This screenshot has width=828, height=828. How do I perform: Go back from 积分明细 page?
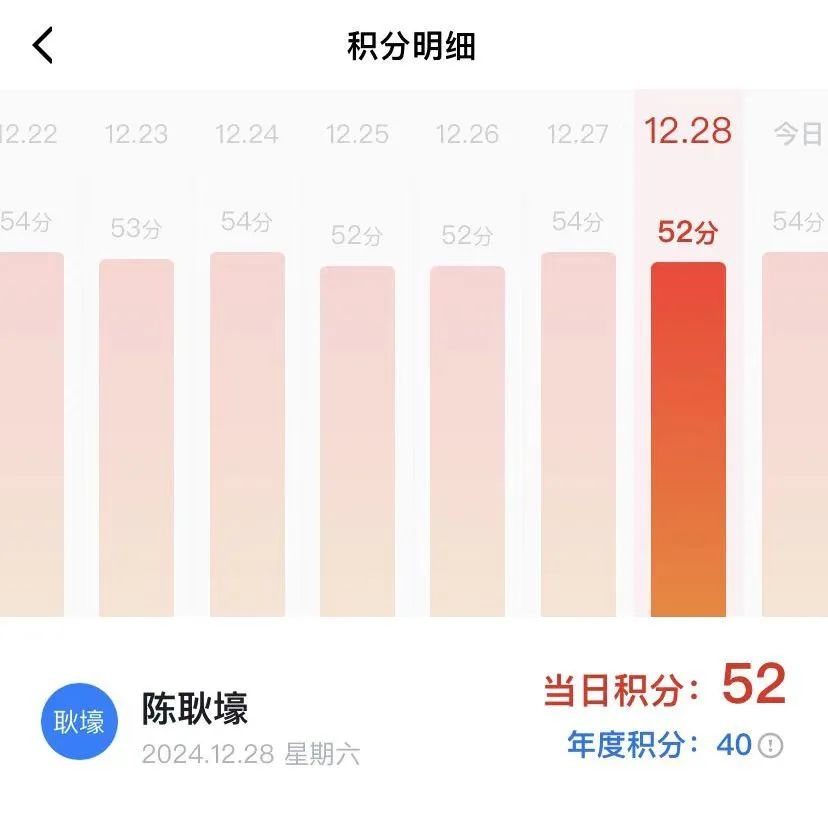click(x=42, y=46)
